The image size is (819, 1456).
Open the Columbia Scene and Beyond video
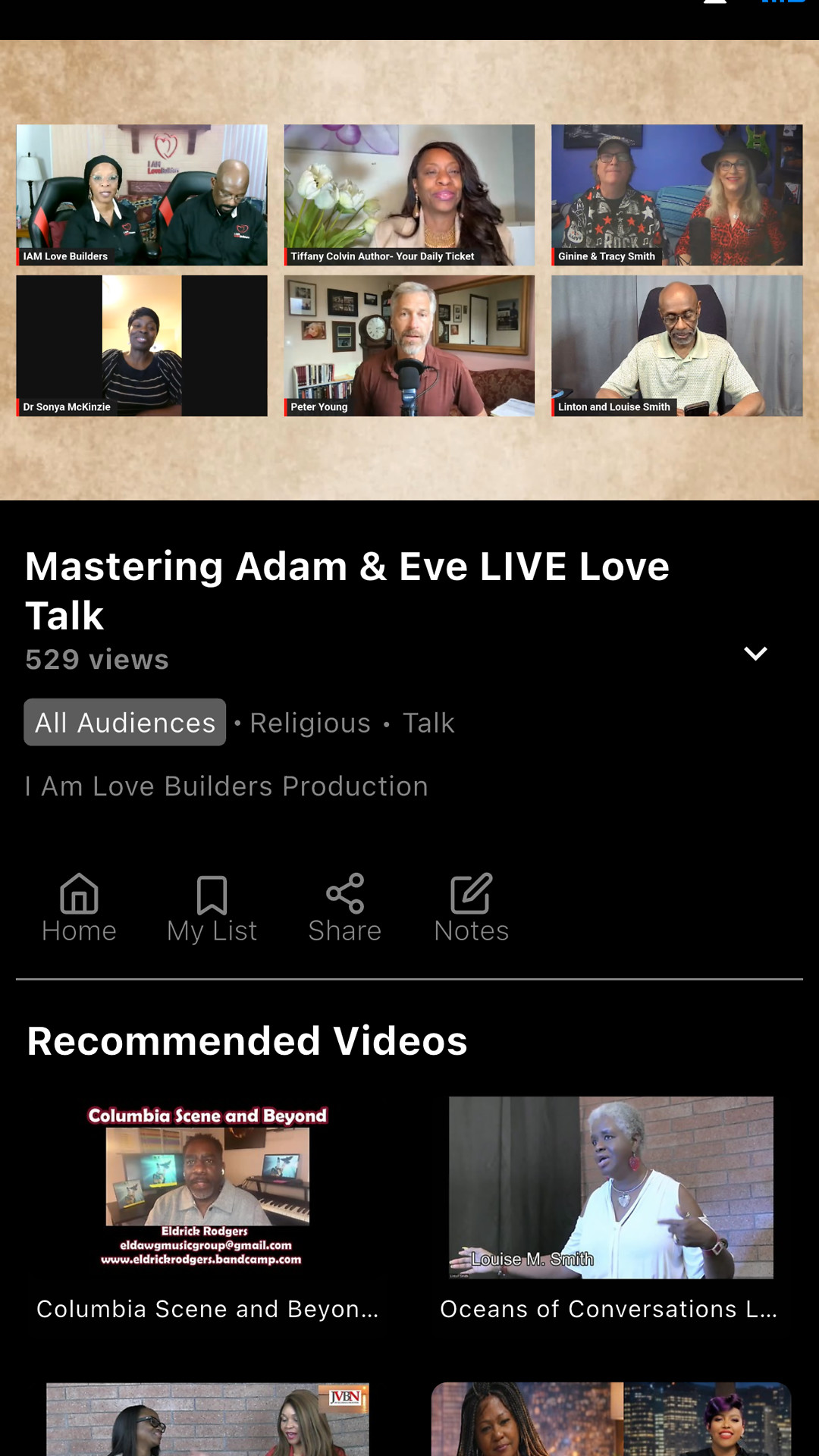pyautogui.click(x=207, y=1210)
